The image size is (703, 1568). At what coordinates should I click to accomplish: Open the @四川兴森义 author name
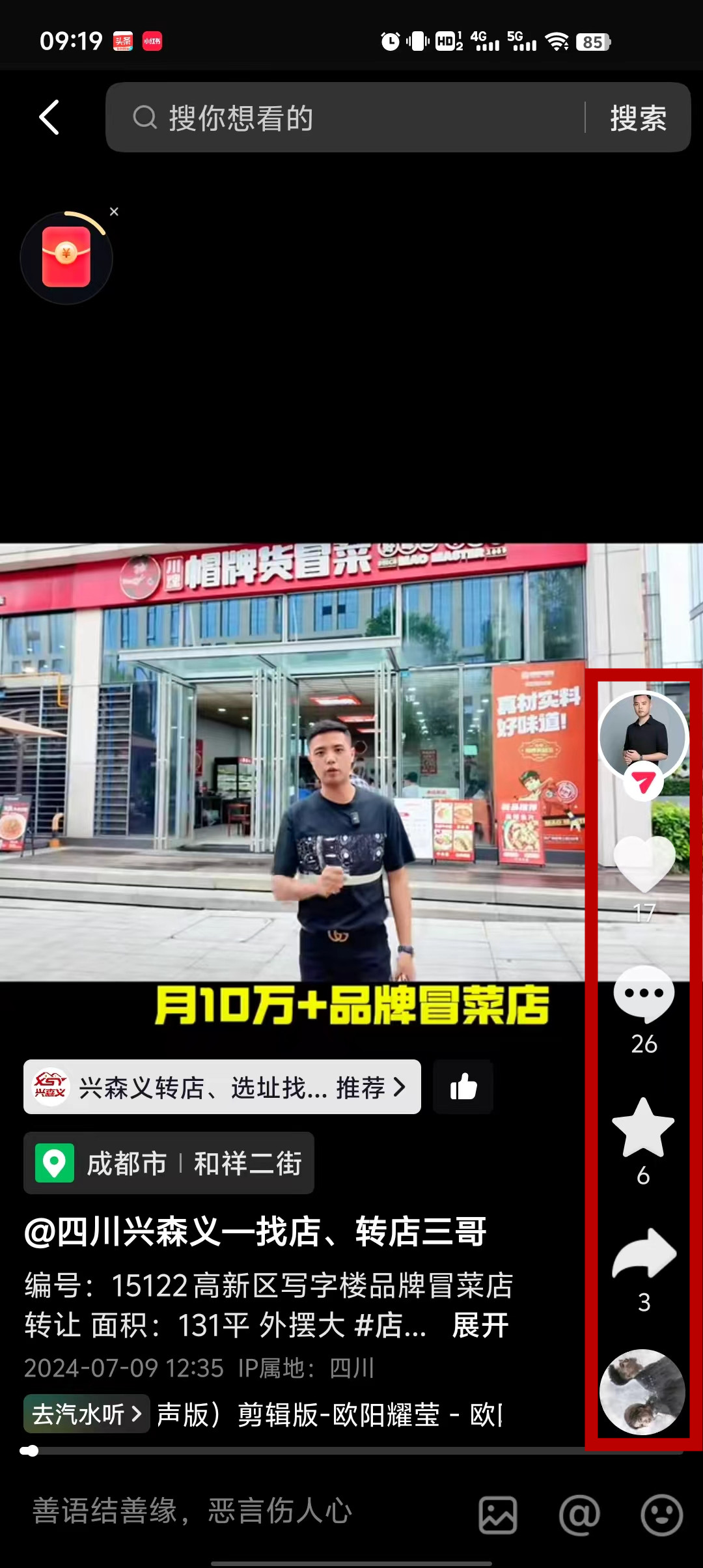tap(255, 1231)
